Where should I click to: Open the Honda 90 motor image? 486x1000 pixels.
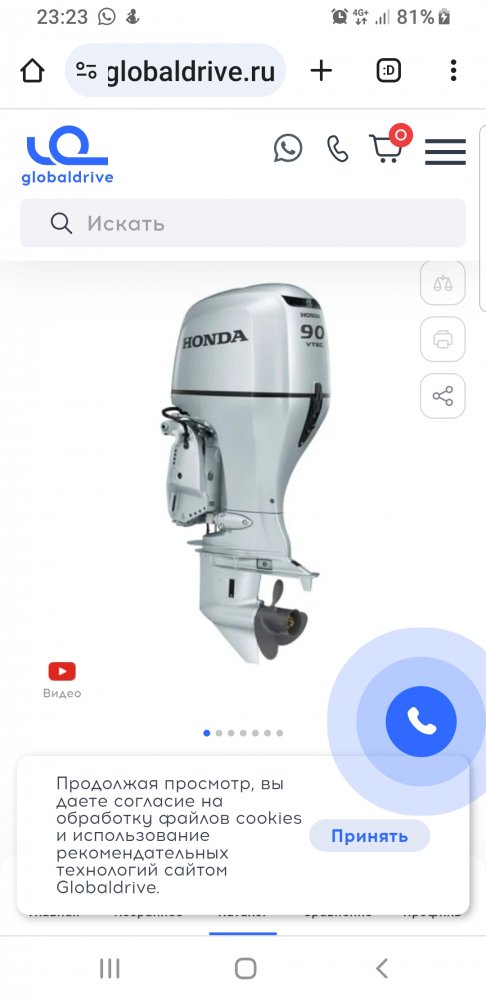(246, 473)
